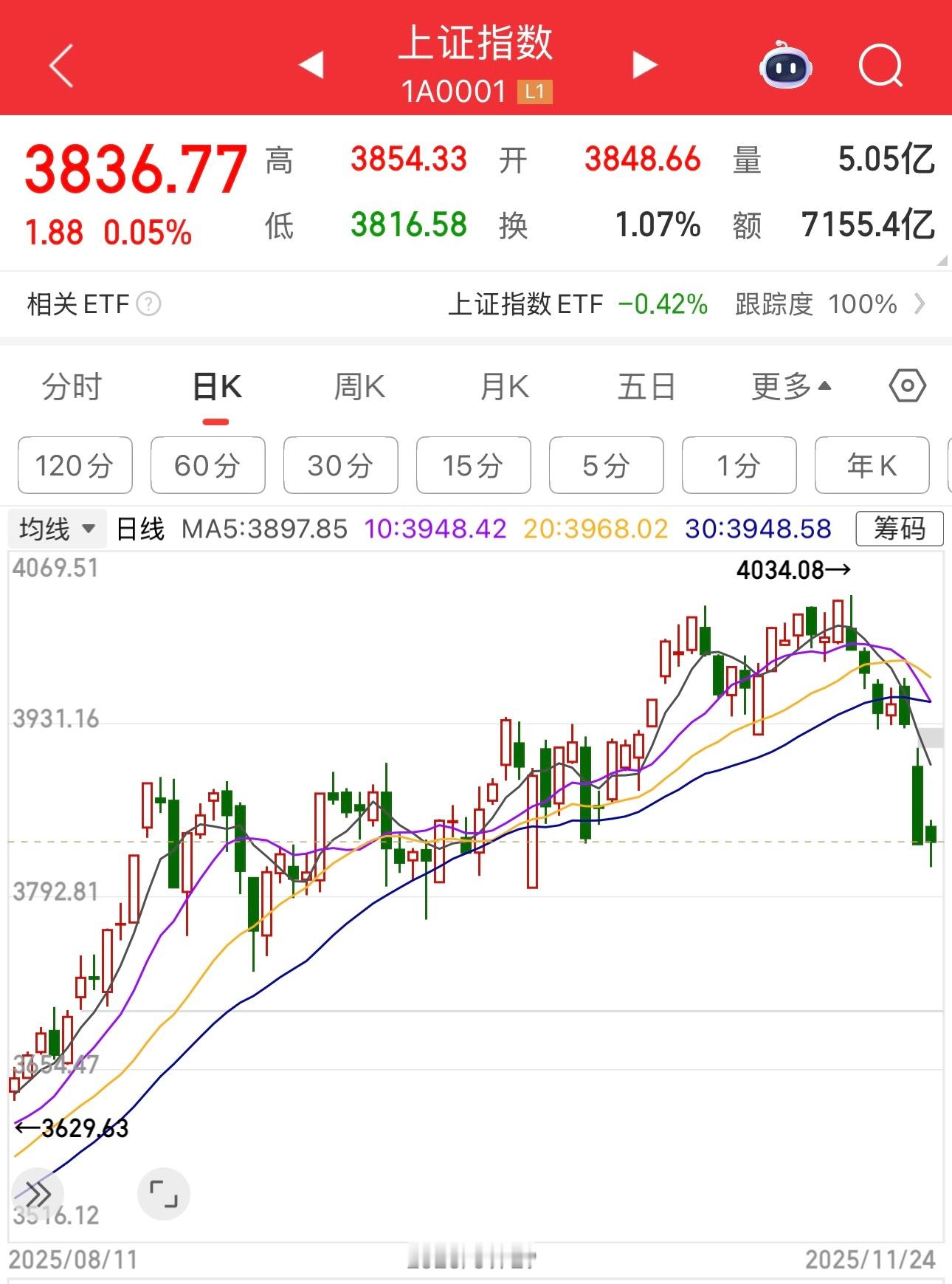Screen dimensions: 952x1284
Task: Click the back arrow to return
Action: (x=62, y=66)
